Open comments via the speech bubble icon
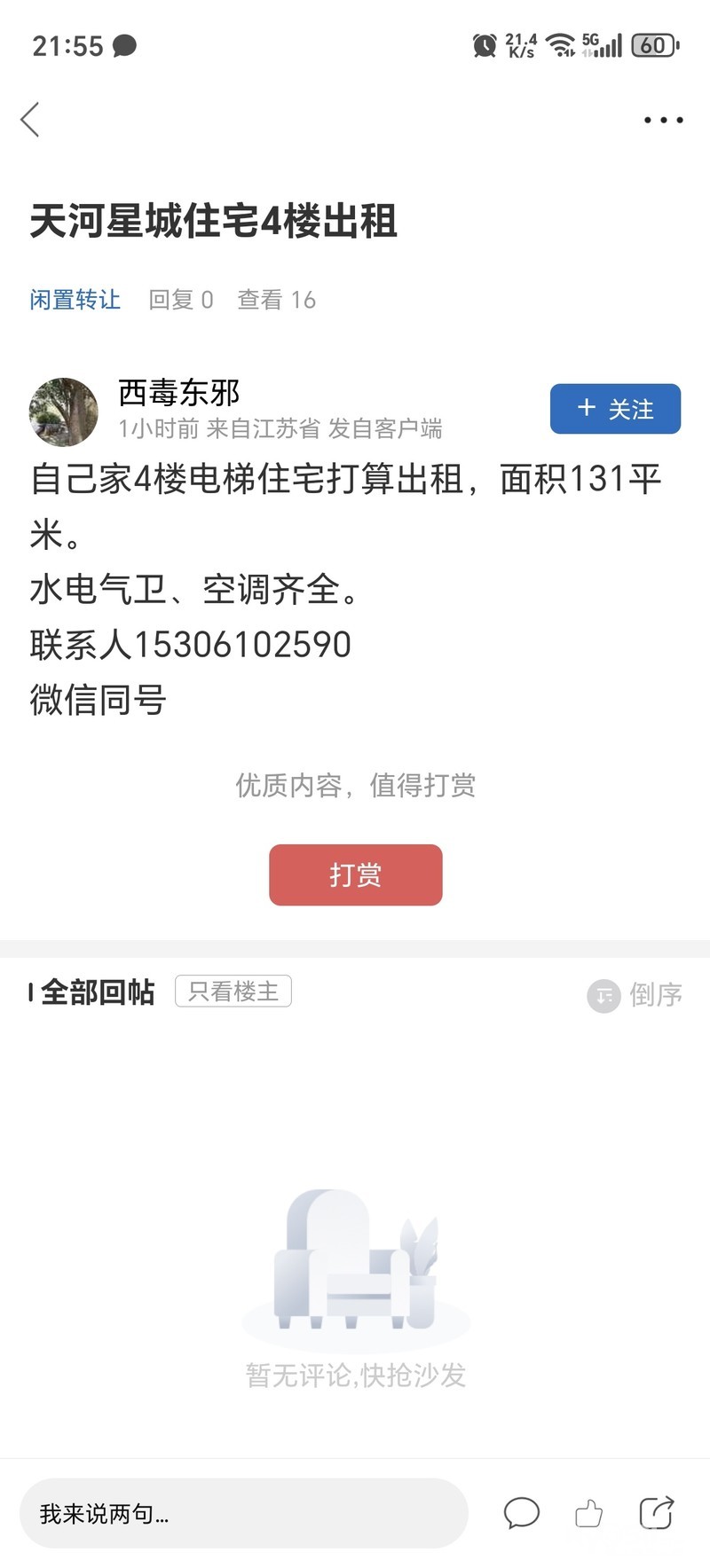The height and width of the screenshot is (1568, 710). coord(521,1513)
